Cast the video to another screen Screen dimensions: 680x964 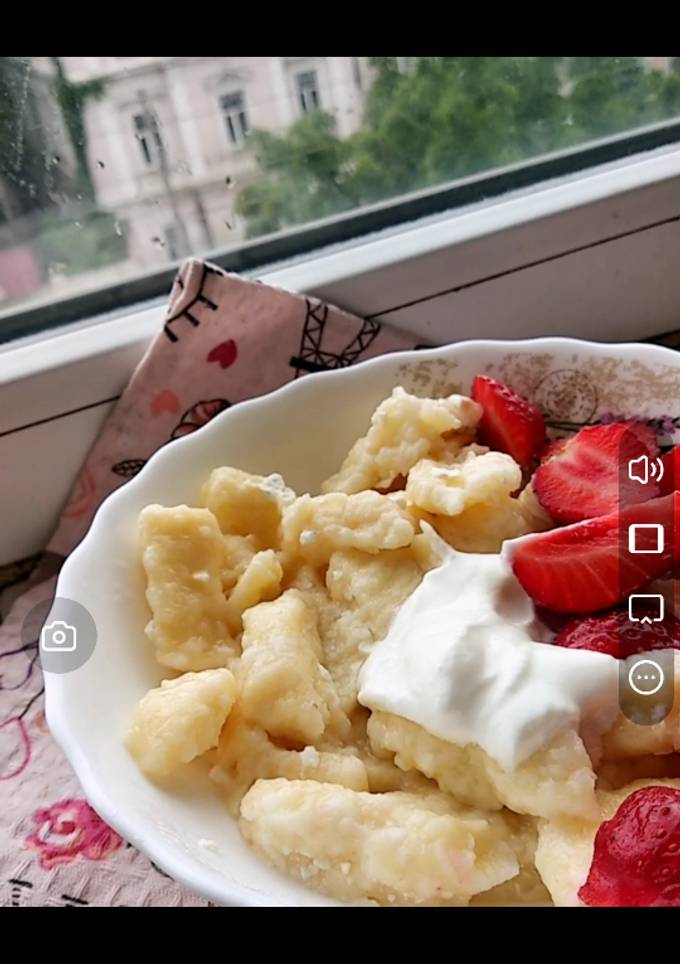point(645,608)
